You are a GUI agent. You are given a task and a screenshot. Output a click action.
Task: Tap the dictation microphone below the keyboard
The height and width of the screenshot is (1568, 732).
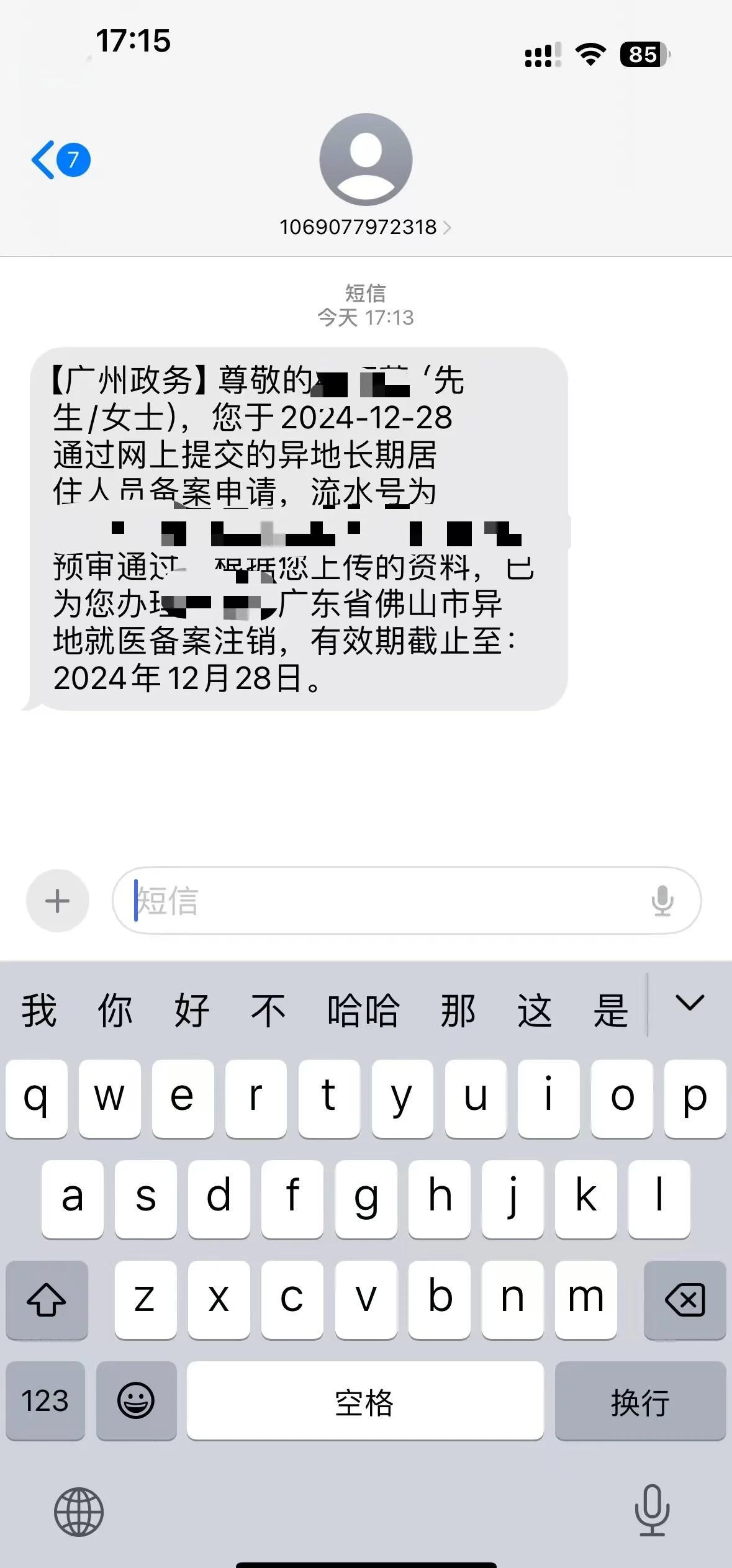(x=651, y=1513)
